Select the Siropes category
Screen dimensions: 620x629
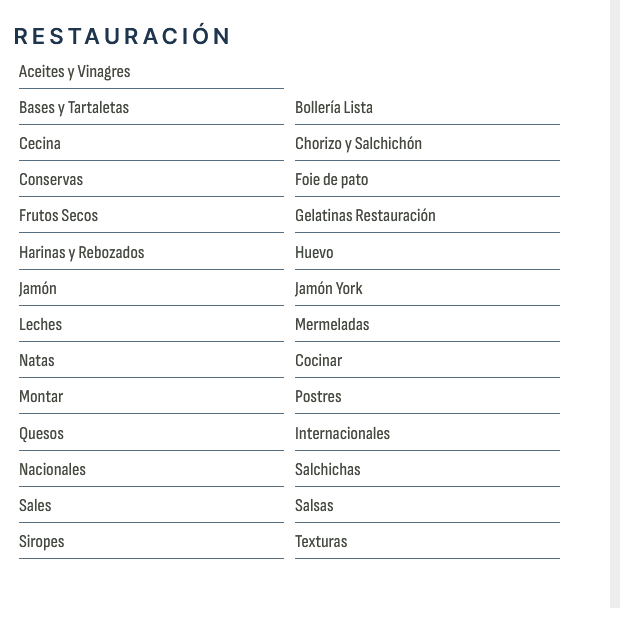(41, 542)
